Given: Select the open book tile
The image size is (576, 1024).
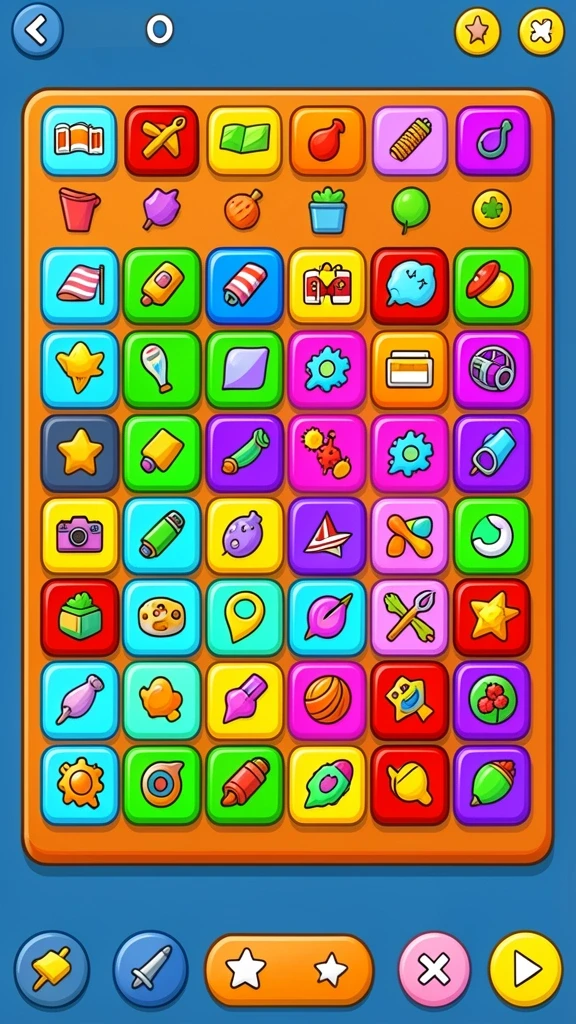Looking at the screenshot, I should [x=79, y=140].
